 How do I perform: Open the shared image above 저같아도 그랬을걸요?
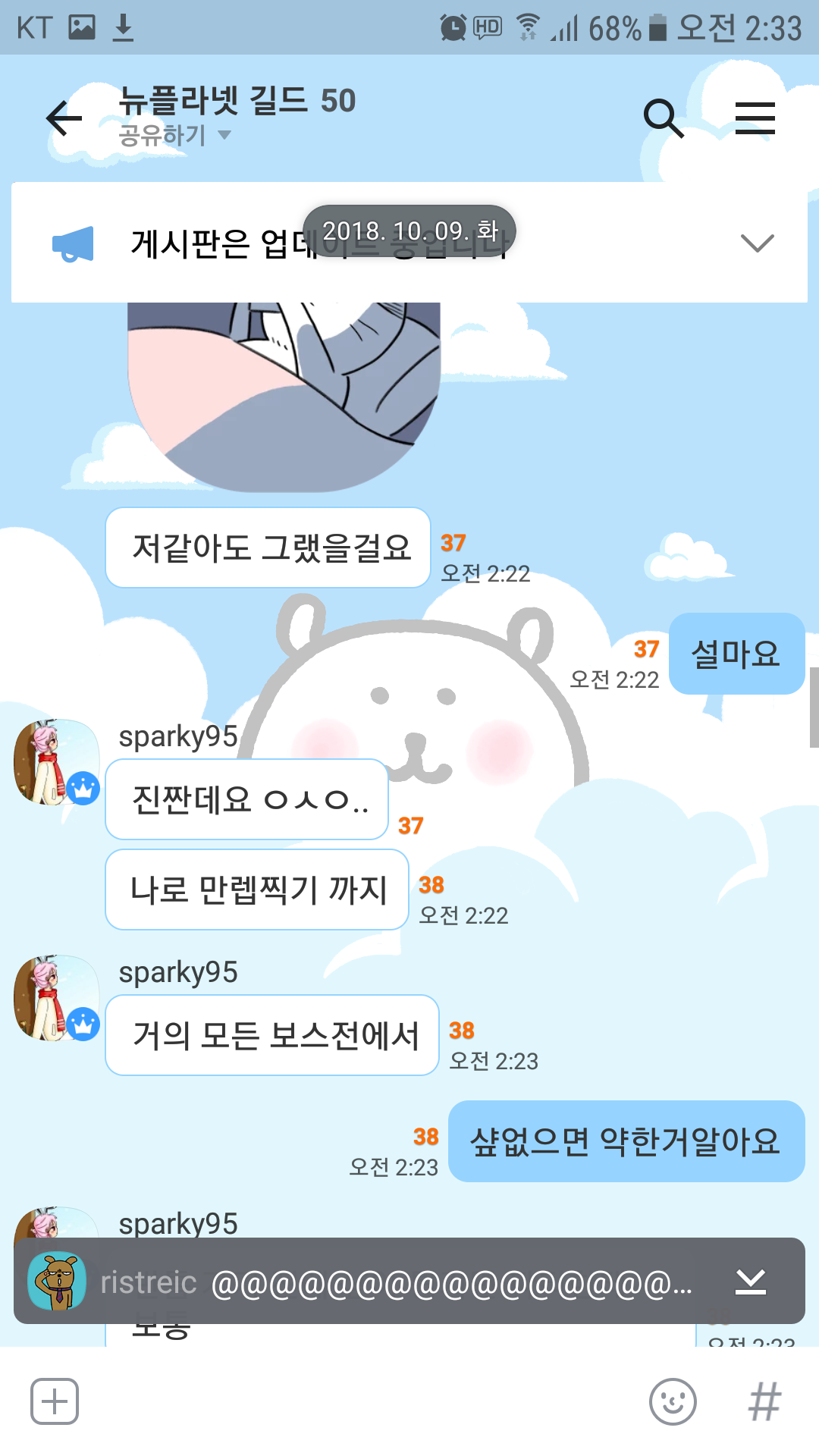coord(284,394)
